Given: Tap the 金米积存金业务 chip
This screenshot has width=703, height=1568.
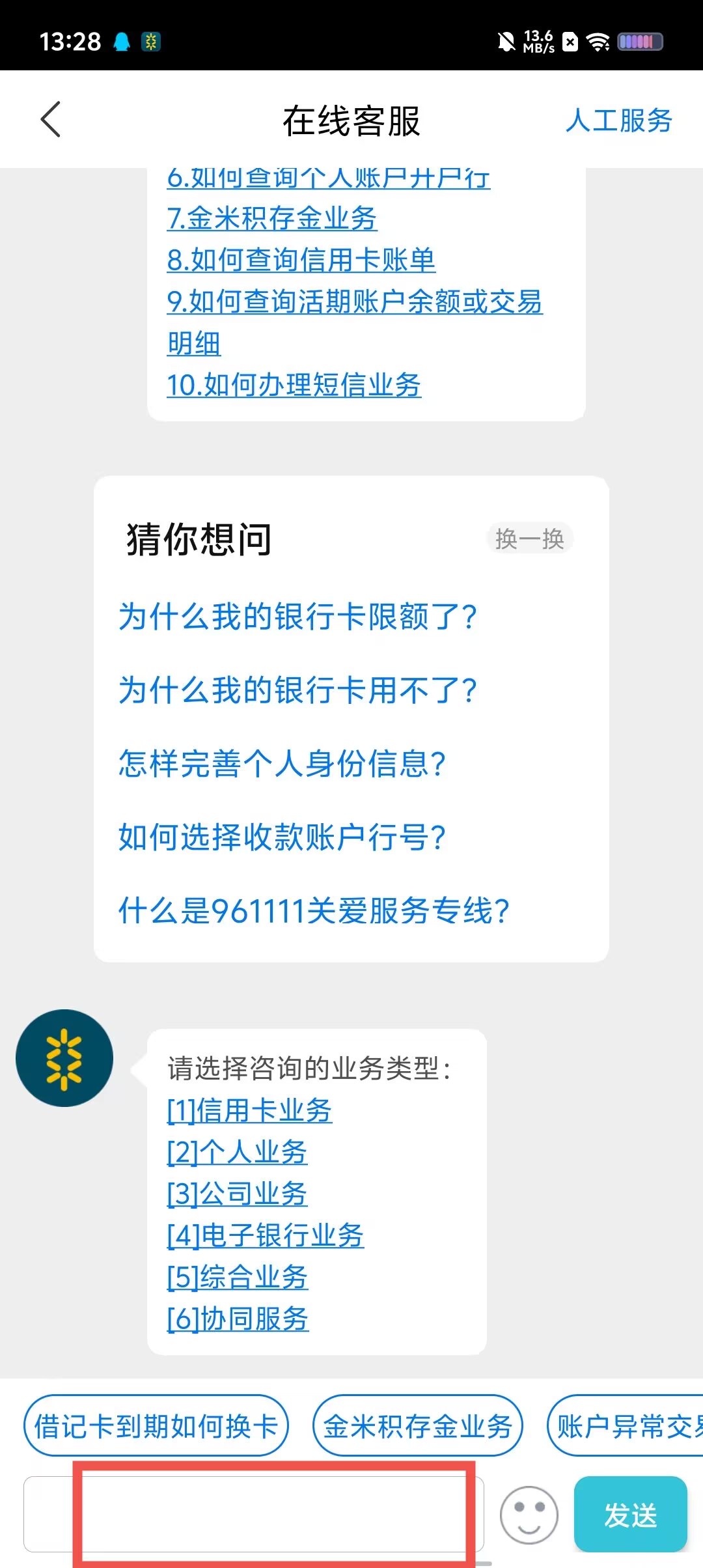Looking at the screenshot, I should click(418, 1427).
